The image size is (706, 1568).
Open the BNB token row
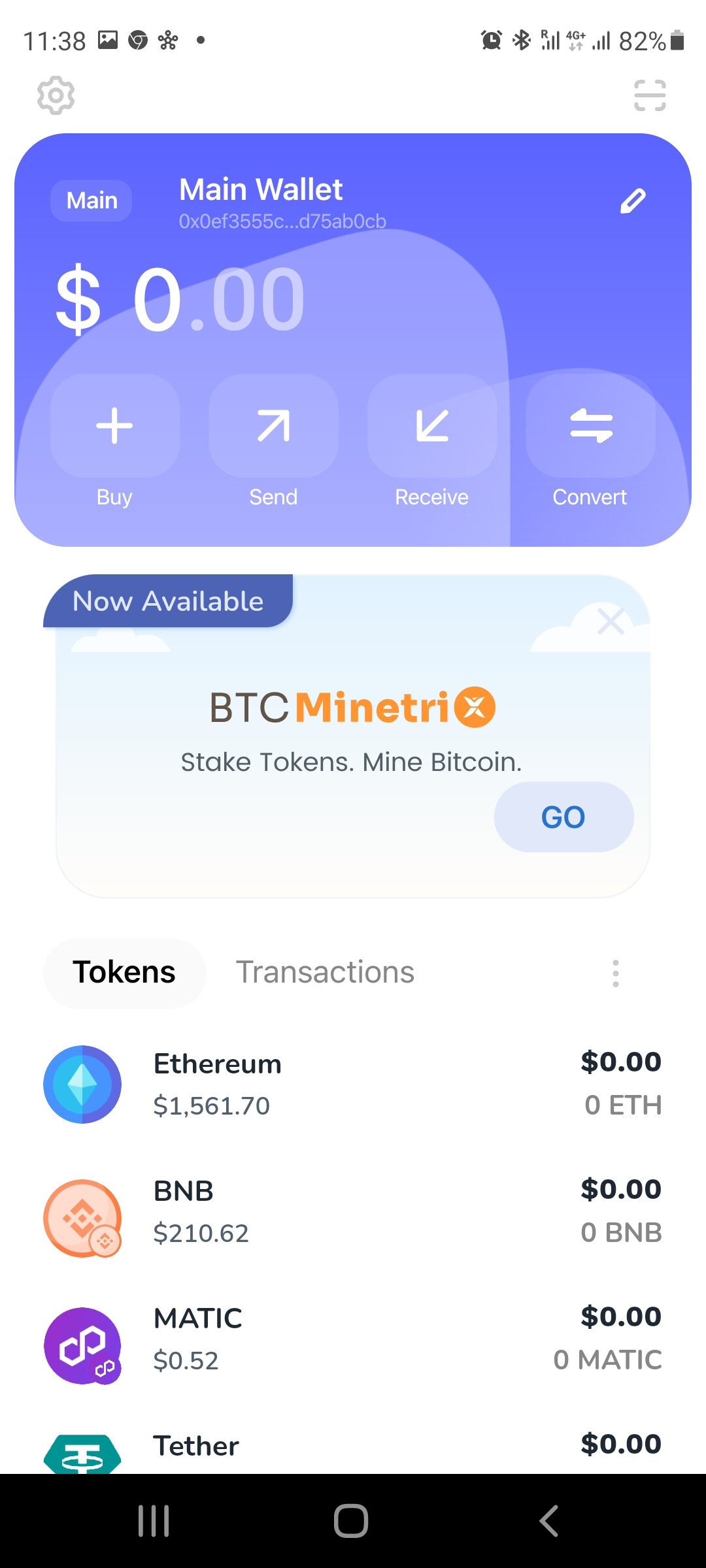coord(353,1212)
